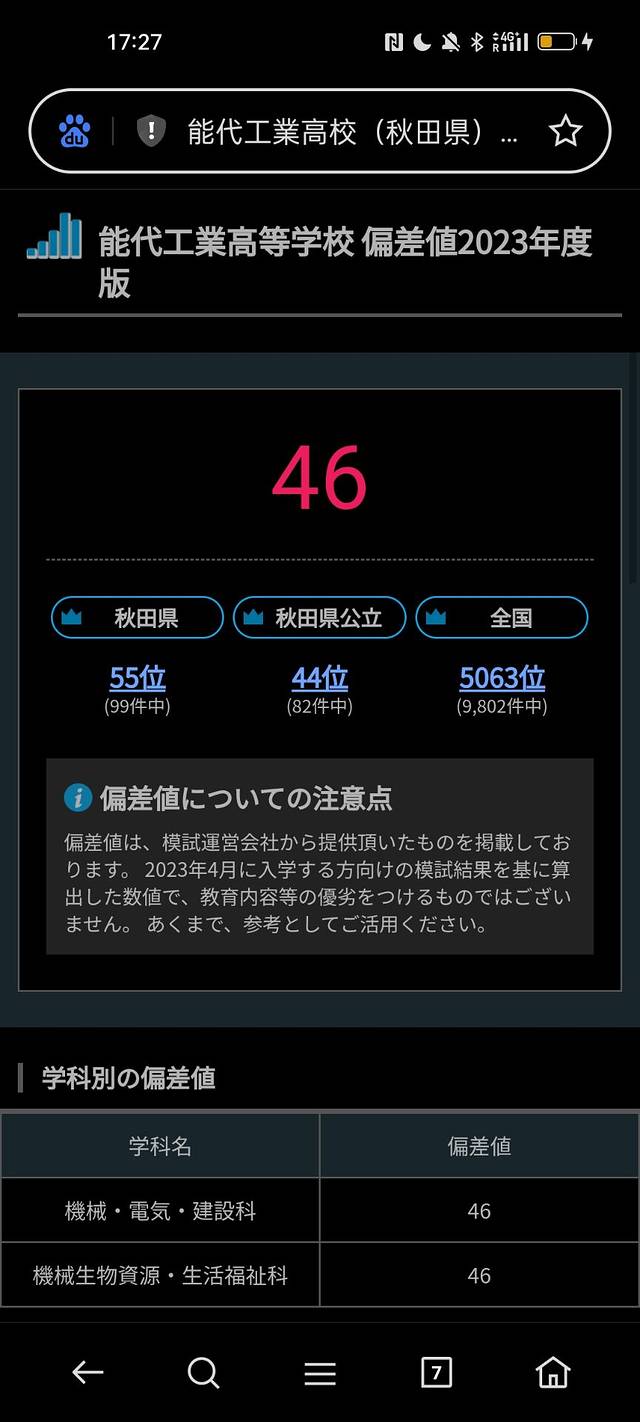
Task: Open the 44位 Akita public school ranking
Action: (x=320, y=678)
